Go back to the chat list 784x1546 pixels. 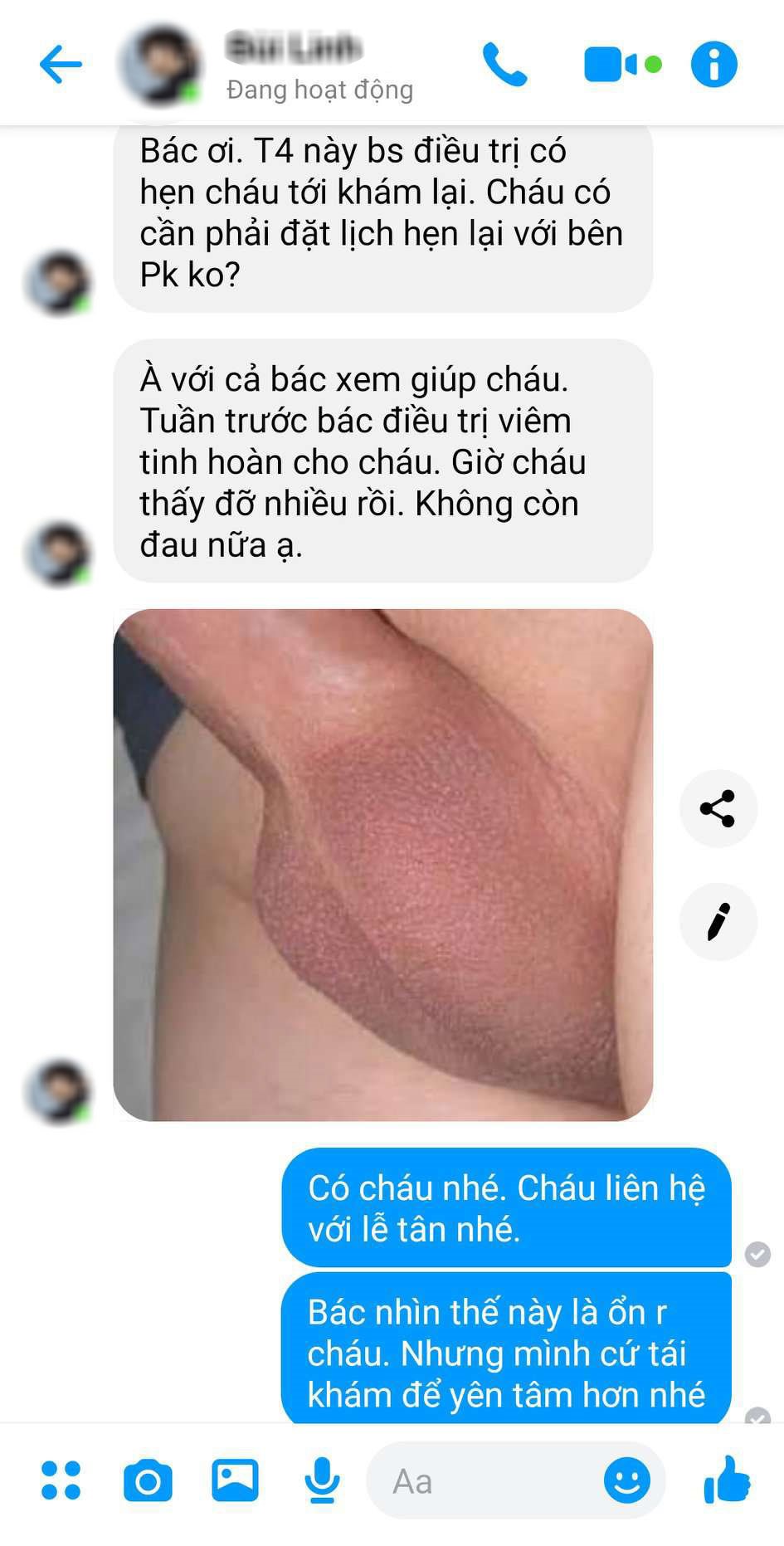pos(61,65)
